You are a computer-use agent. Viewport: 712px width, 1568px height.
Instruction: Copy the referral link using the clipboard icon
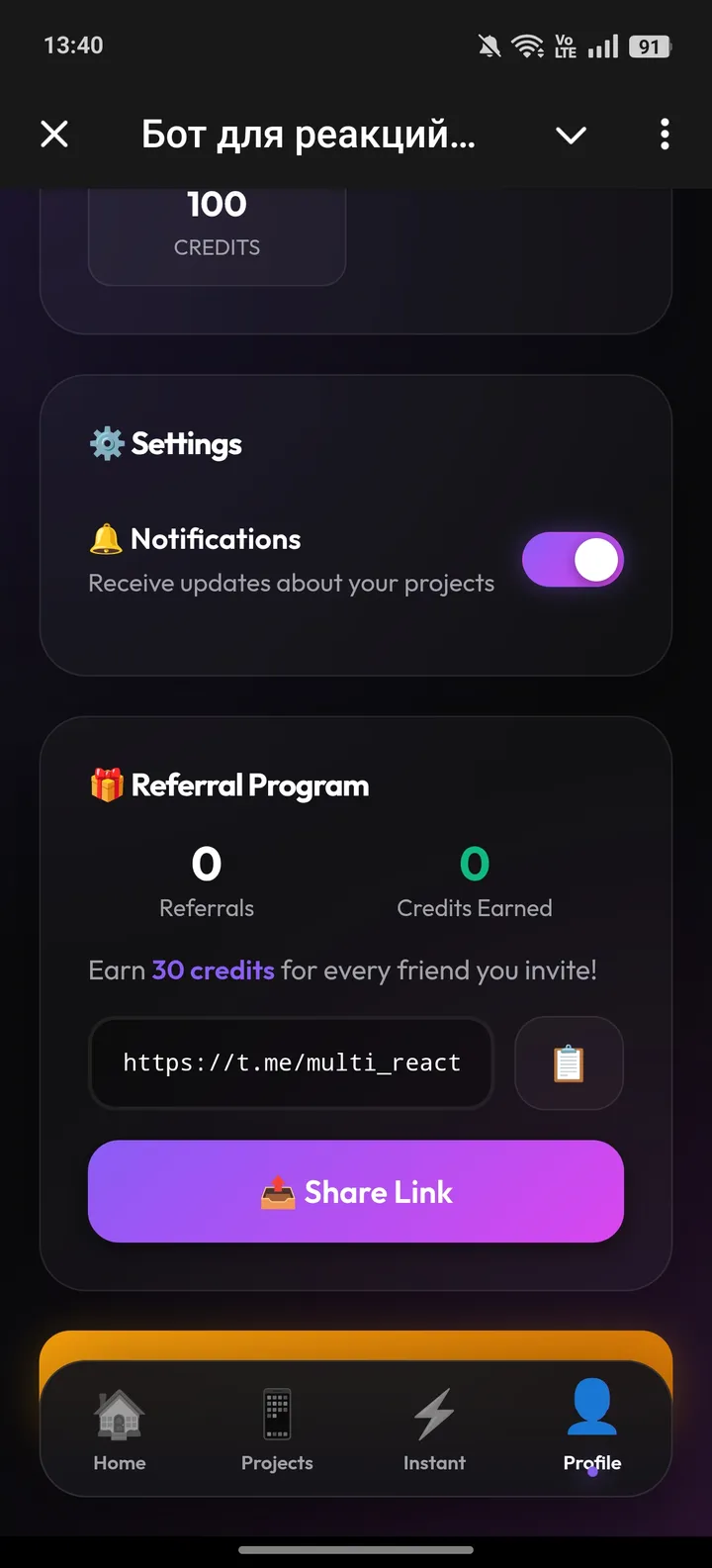coord(569,1062)
